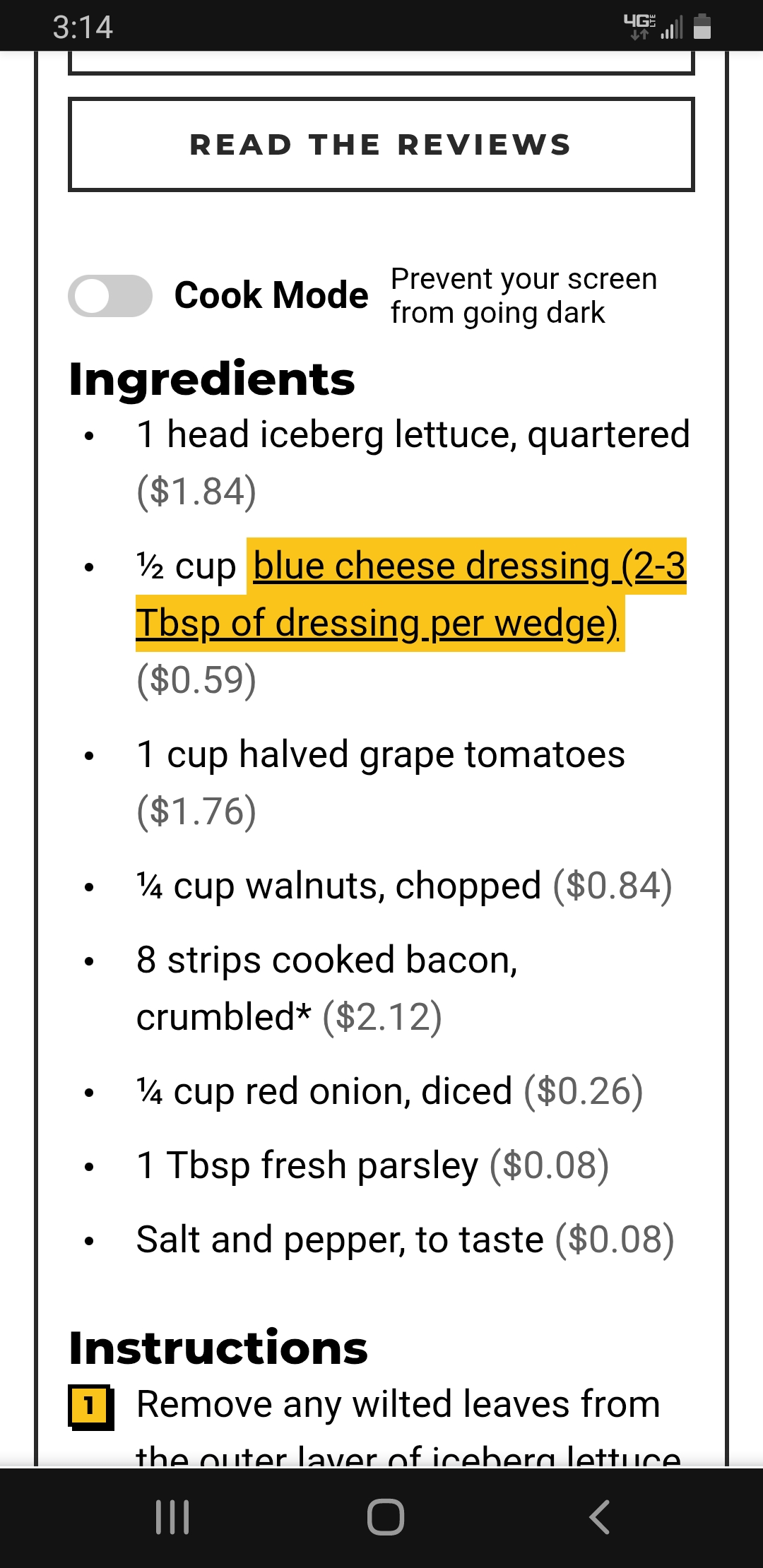This screenshot has width=763, height=1568.
Task: Enable the Cook Mode switch
Action: tap(110, 296)
